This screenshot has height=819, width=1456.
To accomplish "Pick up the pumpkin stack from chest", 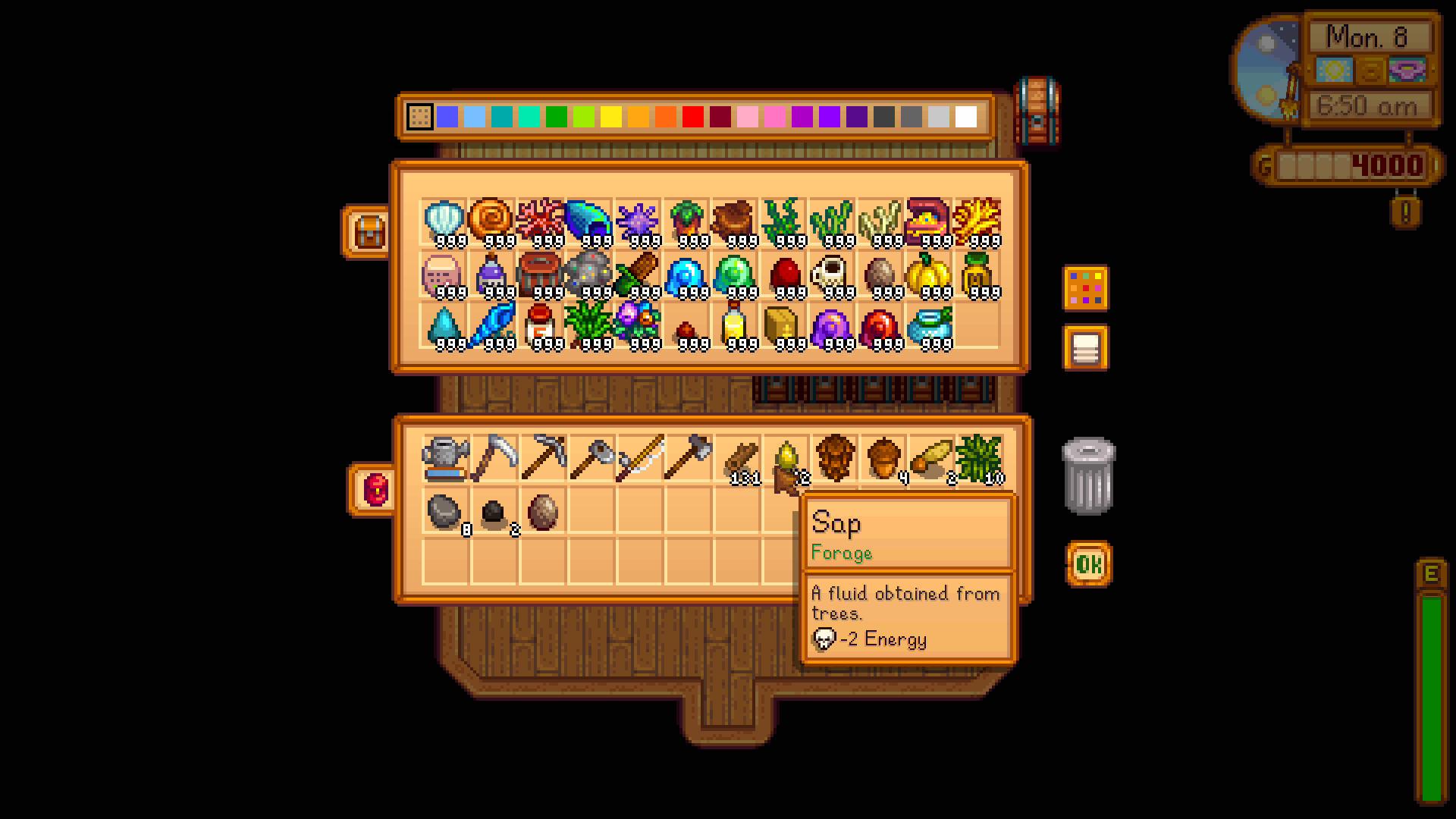I will 928,275.
